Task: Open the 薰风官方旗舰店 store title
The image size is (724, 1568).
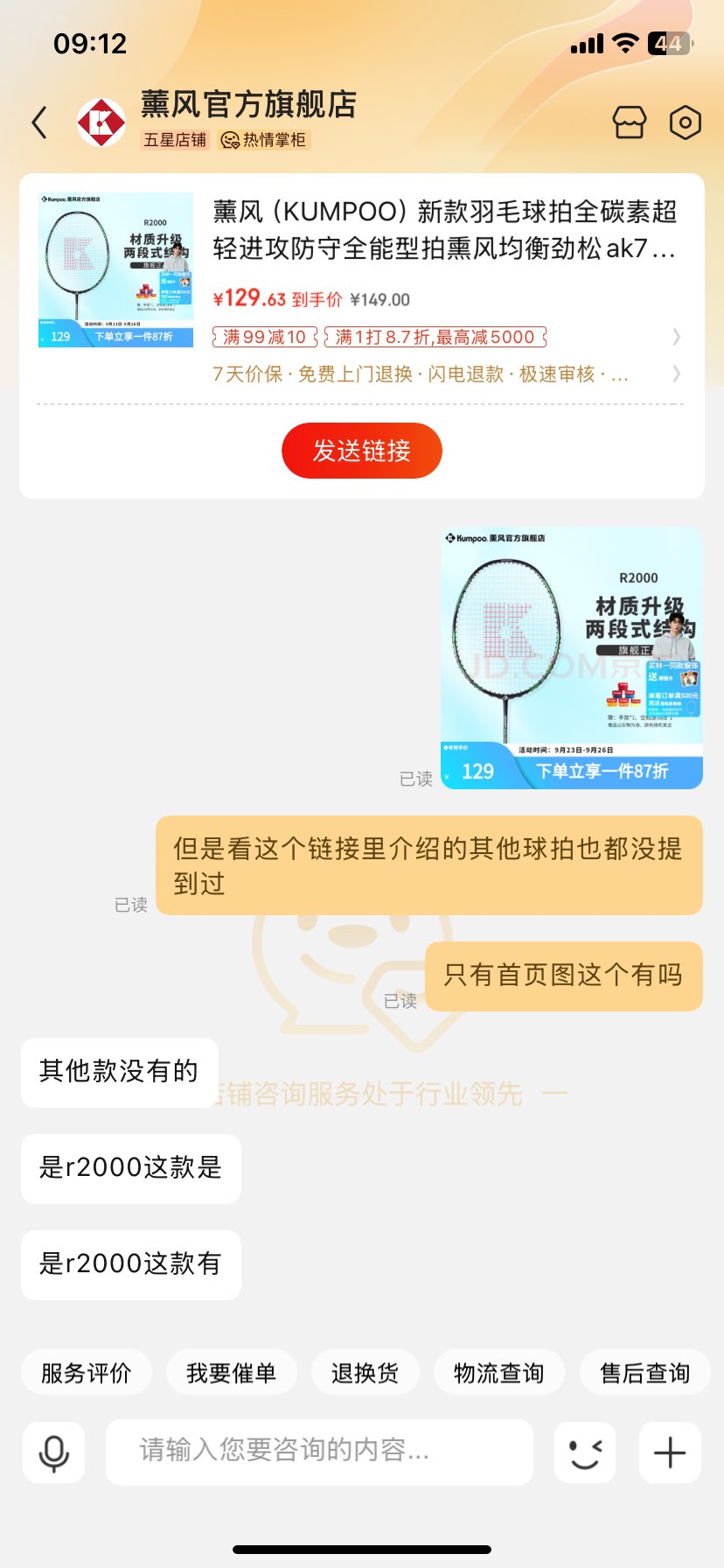Action: 248,105
